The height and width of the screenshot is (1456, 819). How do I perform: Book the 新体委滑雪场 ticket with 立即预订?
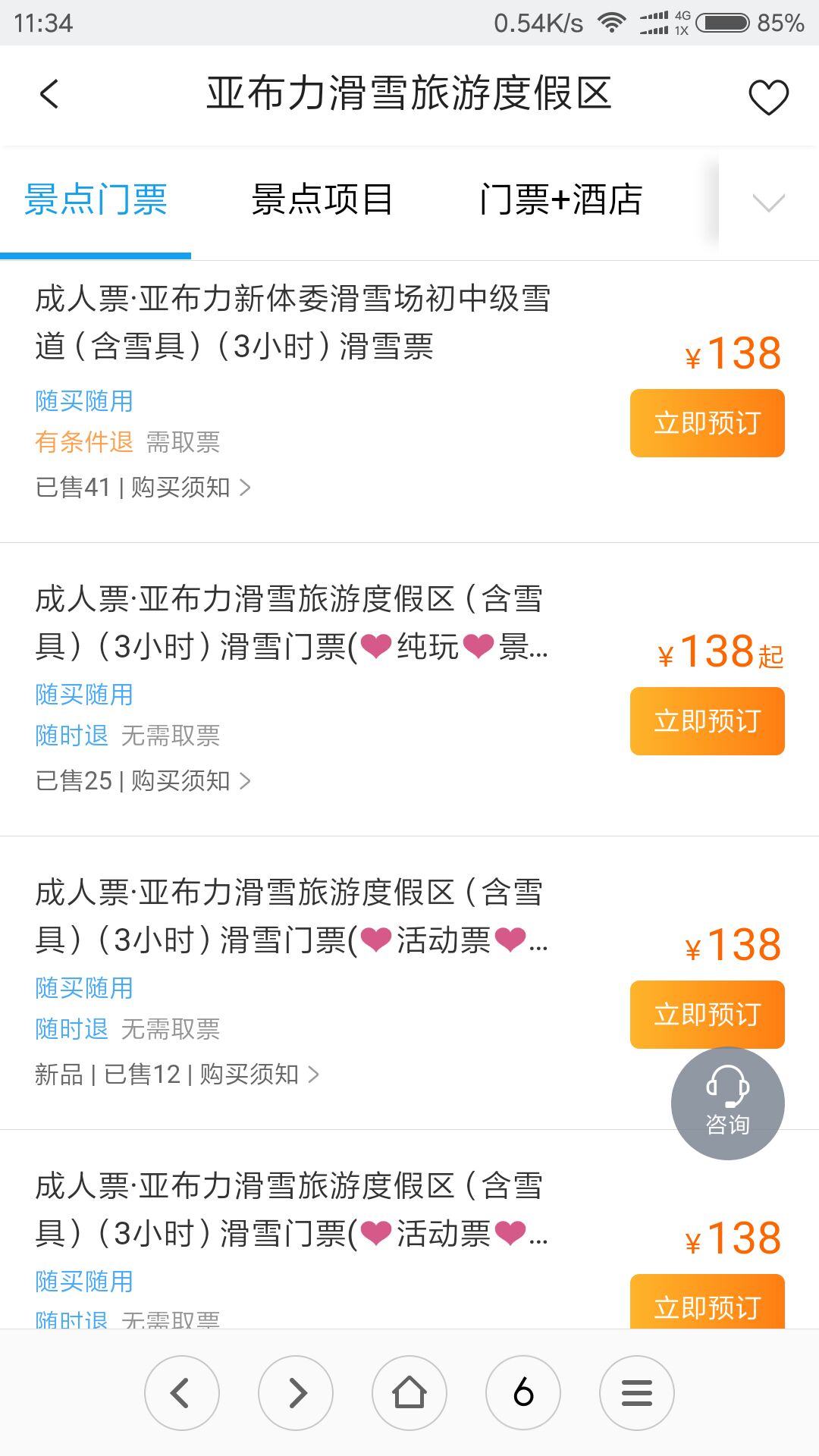click(707, 423)
